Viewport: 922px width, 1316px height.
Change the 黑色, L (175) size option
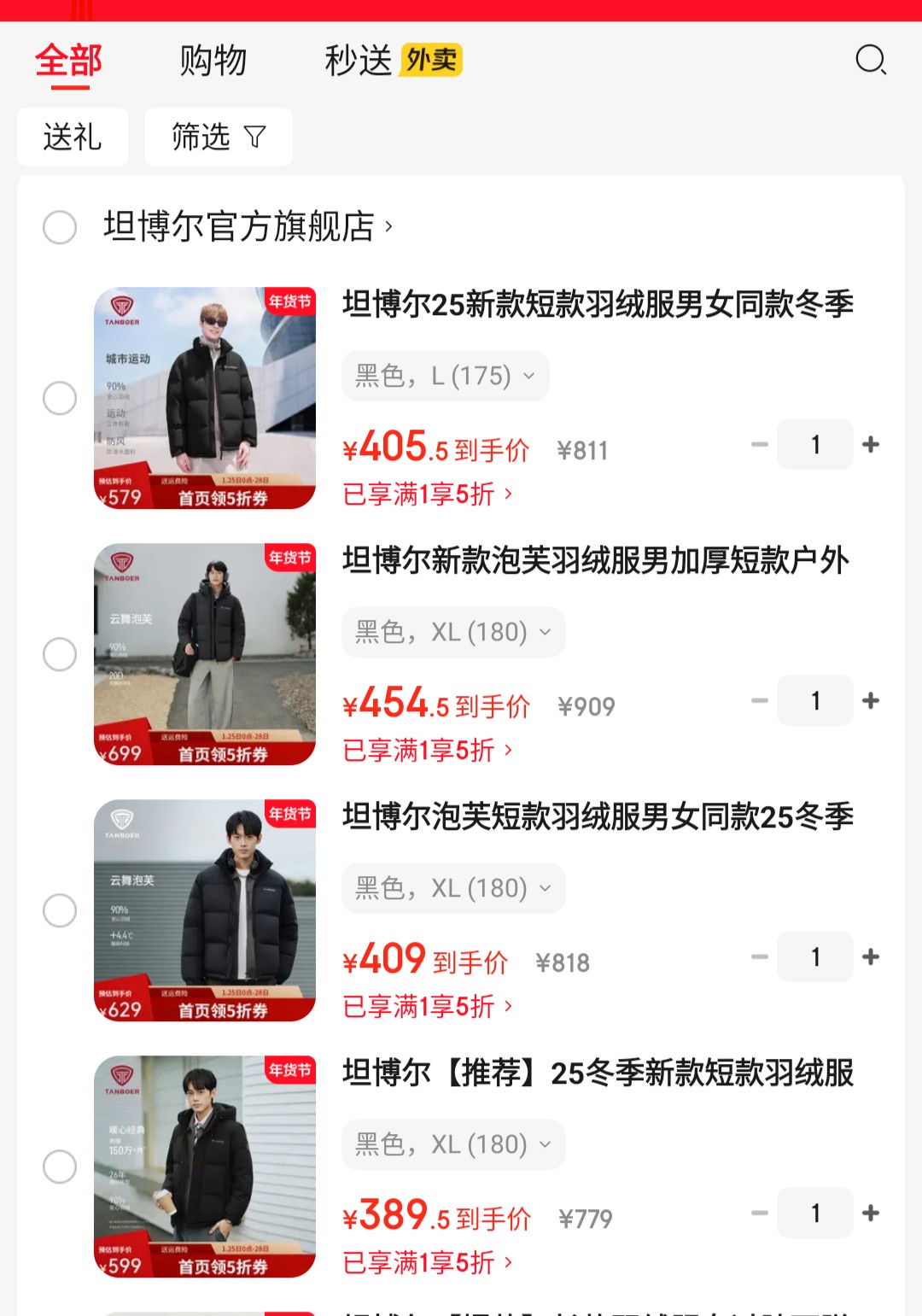pyautogui.click(x=445, y=376)
